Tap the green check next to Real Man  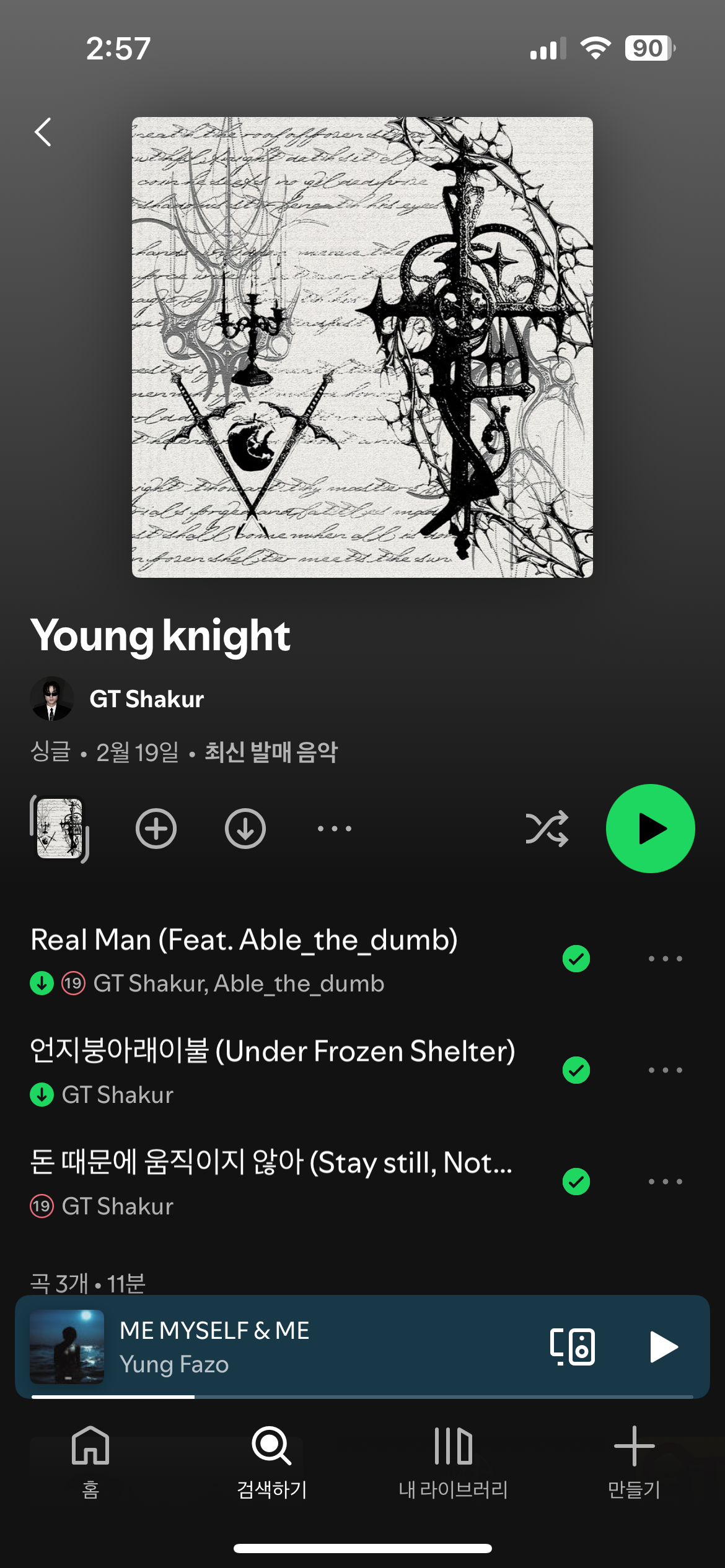(576, 959)
